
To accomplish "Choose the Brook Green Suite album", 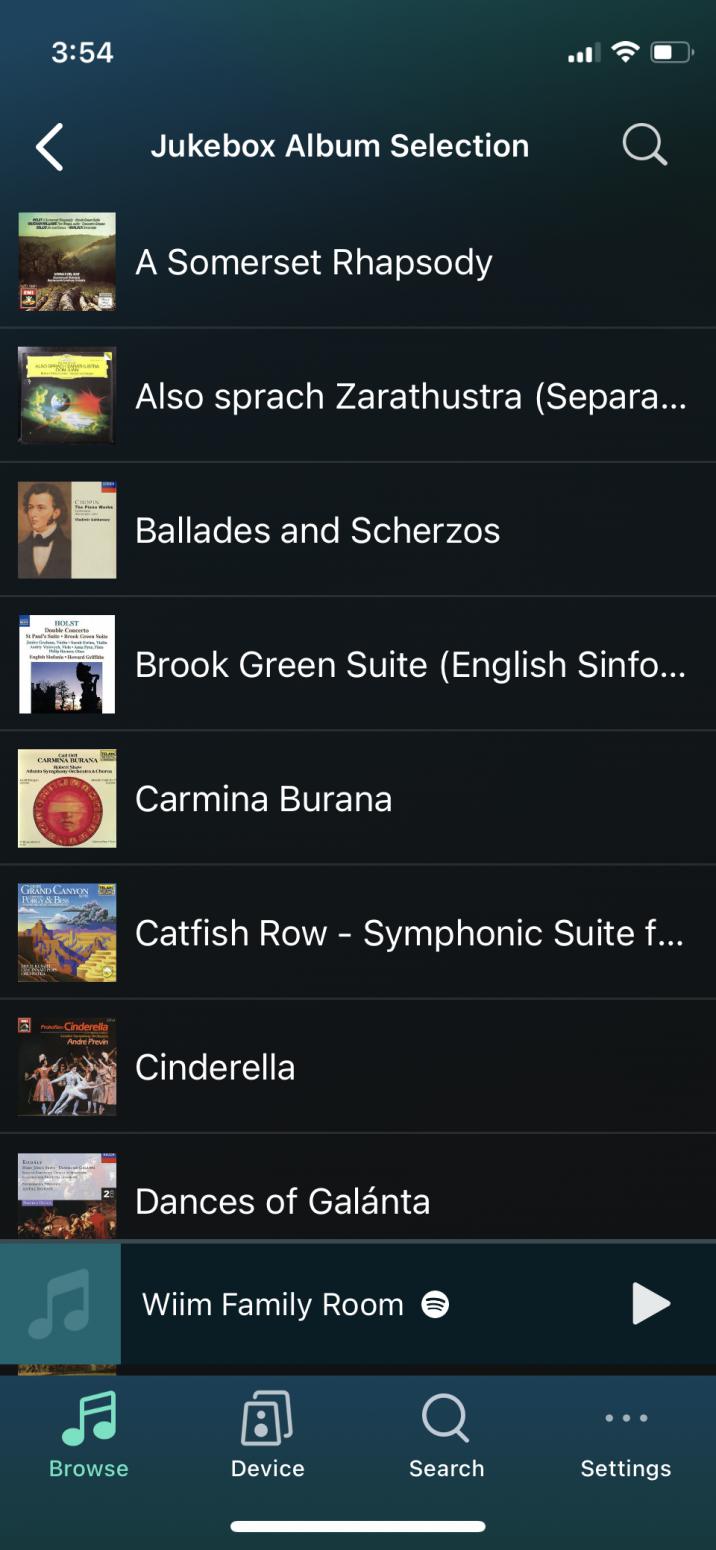I will click(x=410, y=665).
